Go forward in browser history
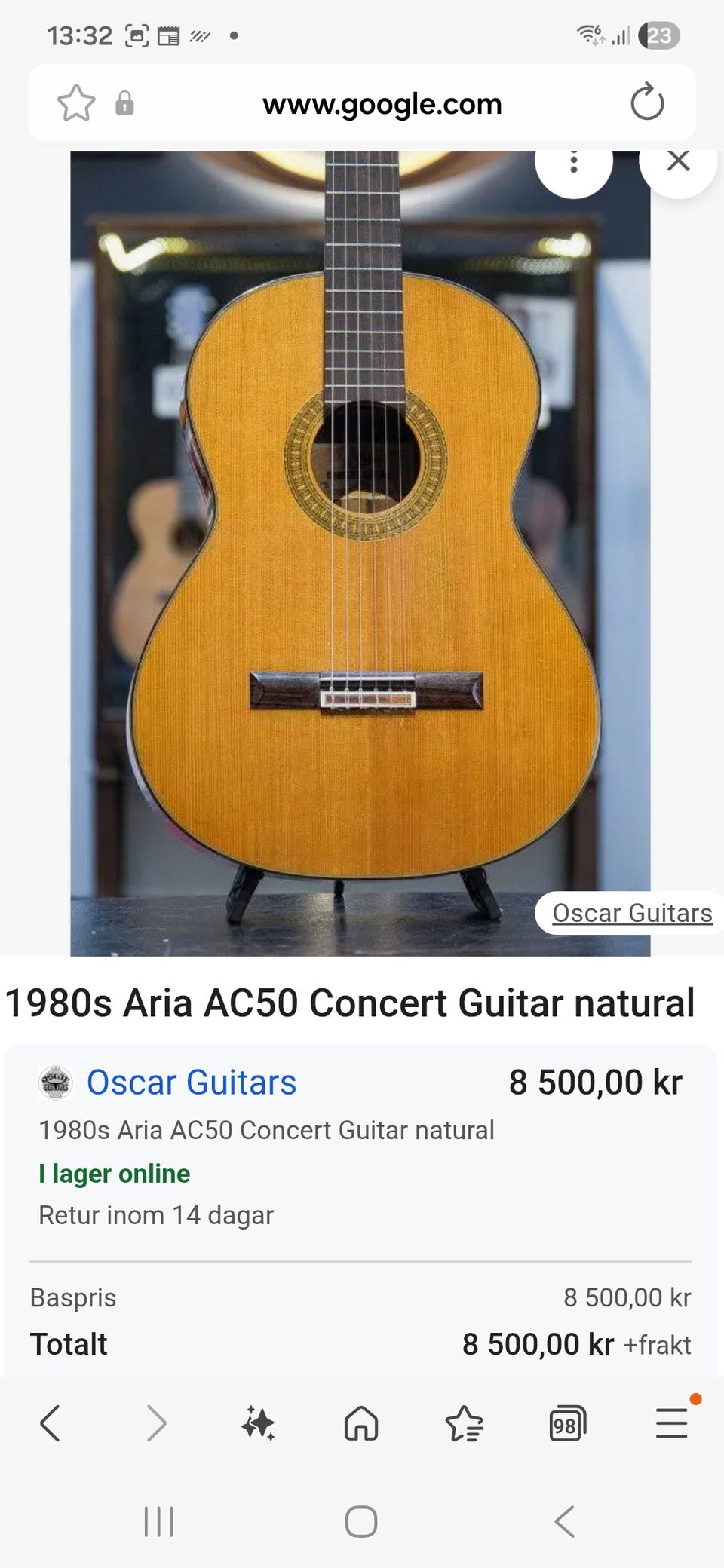Screen dimensions: 724x1568 (x=155, y=1423)
